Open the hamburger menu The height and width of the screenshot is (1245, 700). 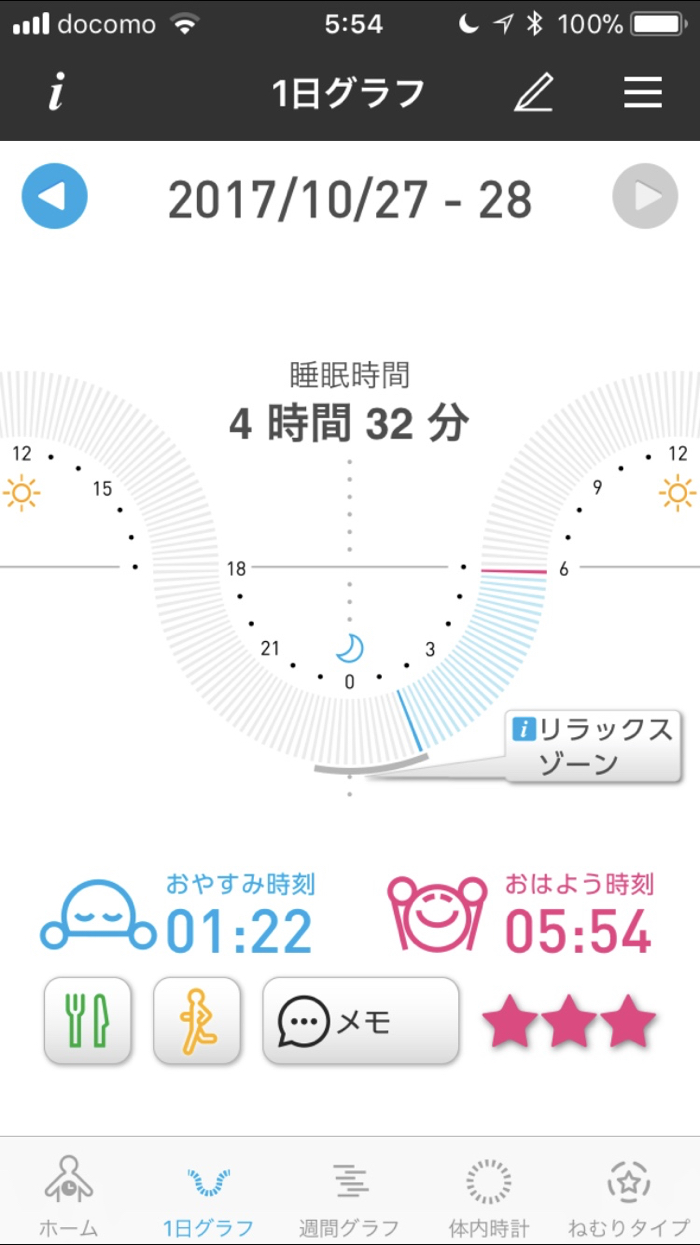(643, 93)
